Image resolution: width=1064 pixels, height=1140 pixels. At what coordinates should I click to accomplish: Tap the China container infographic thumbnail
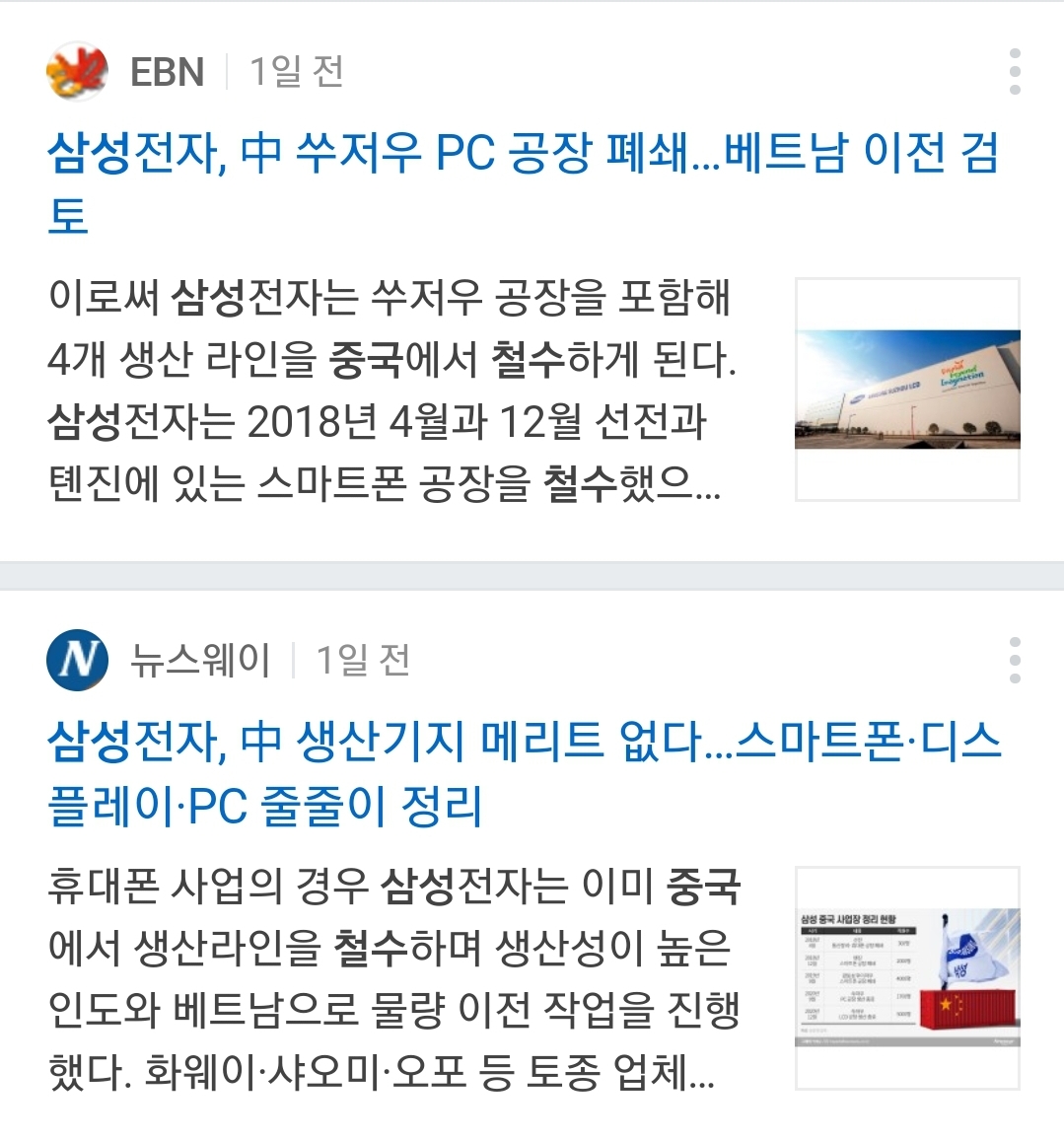[x=907, y=977]
